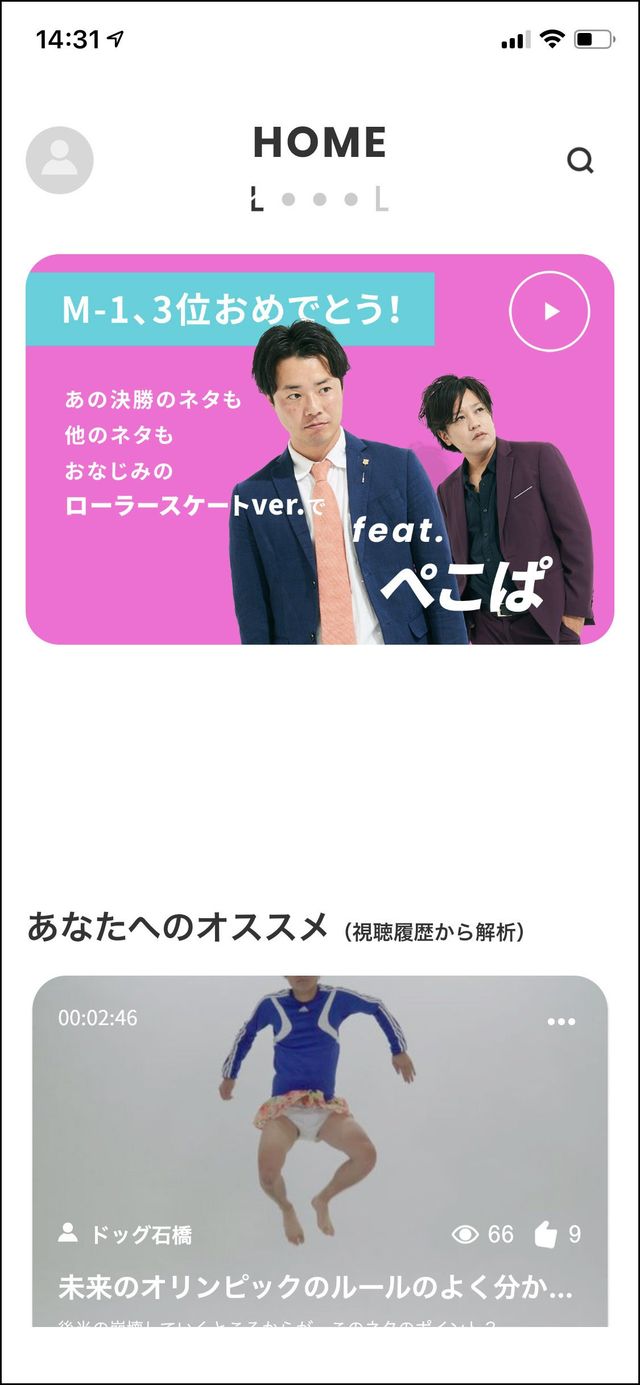This screenshot has width=640, height=1385.
Task: Open the search magnifier icon
Action: point(580,160)
